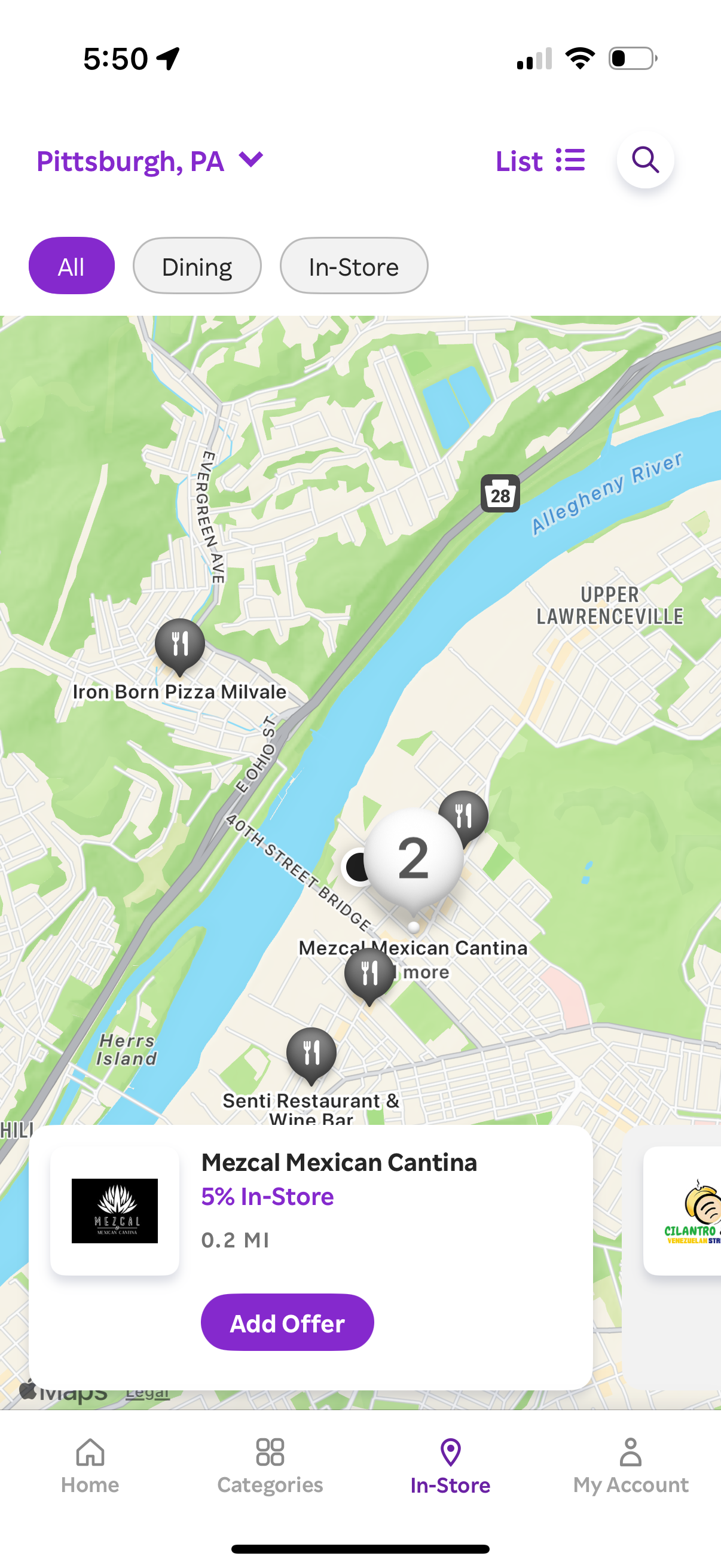
Task: Select the Iron Born Pizza Milvale pin
Action: (x=179, y=645)
